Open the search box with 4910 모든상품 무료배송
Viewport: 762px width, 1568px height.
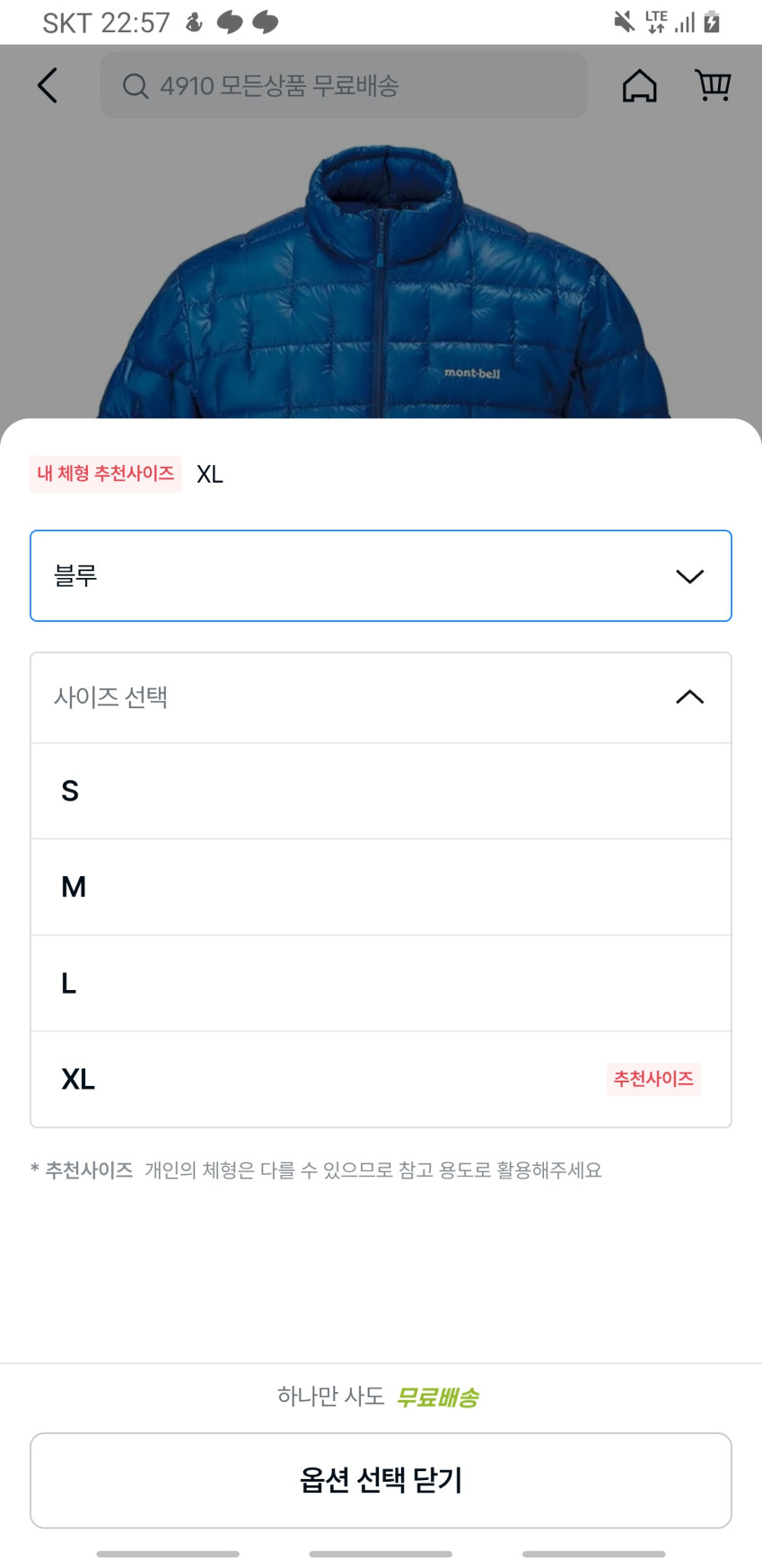344,85
